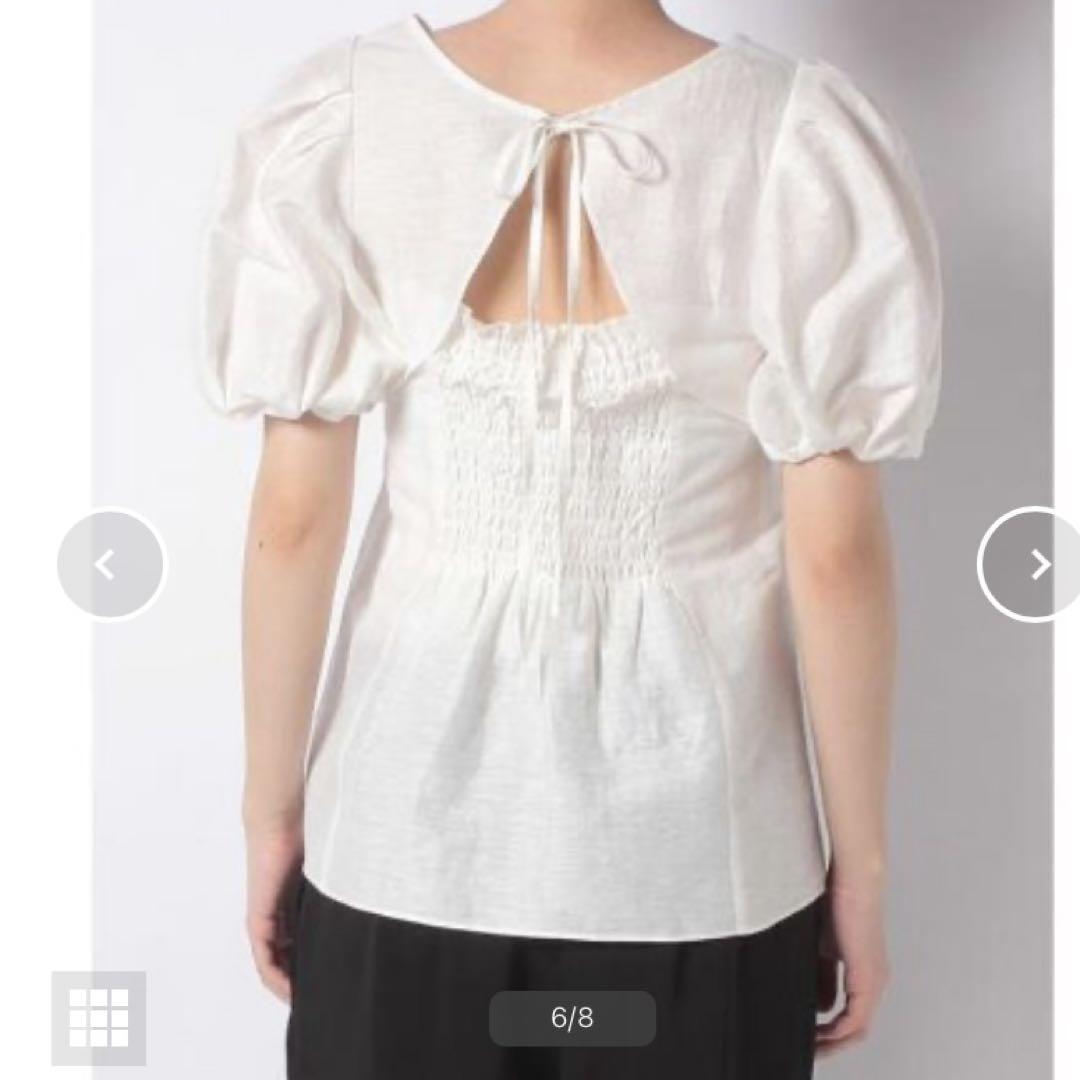Go to the previous product photo
This screenshot has width=1080, height=1080.
coord(111,566)
